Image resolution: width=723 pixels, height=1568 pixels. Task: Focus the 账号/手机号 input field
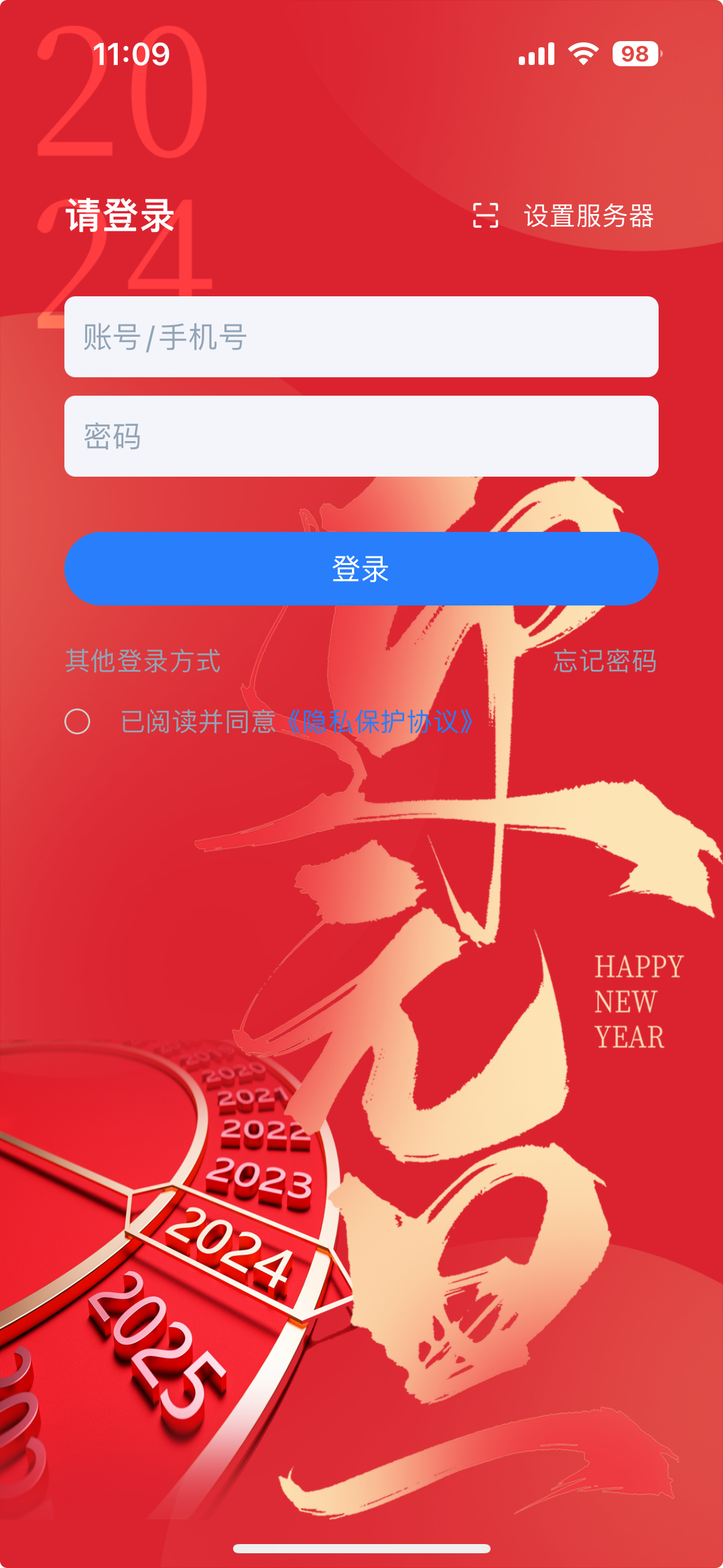(x=361, y=337)
